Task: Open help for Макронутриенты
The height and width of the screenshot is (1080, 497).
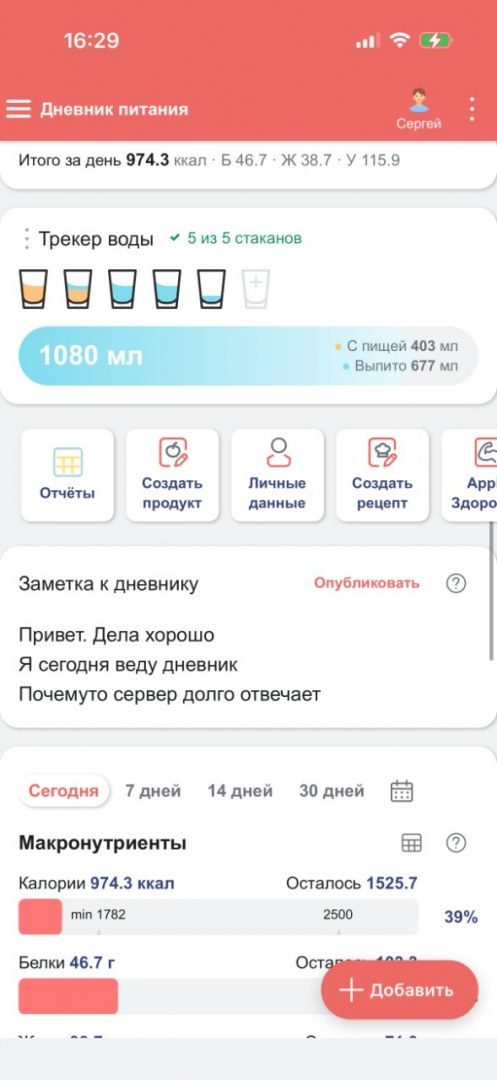Action: (x=456, y=842)
